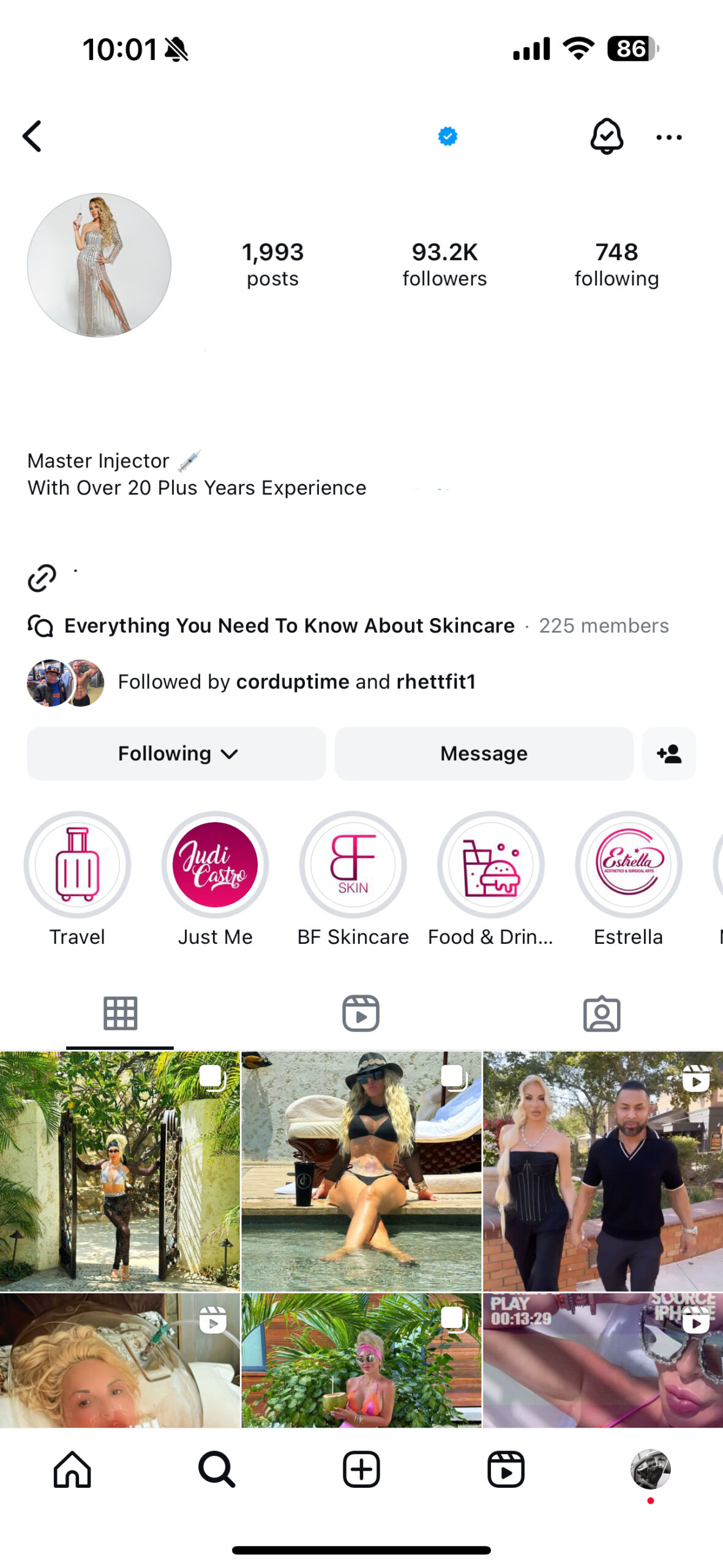
Task: Open the post with couple holding hands
Action: click(x=603, y=1170)
